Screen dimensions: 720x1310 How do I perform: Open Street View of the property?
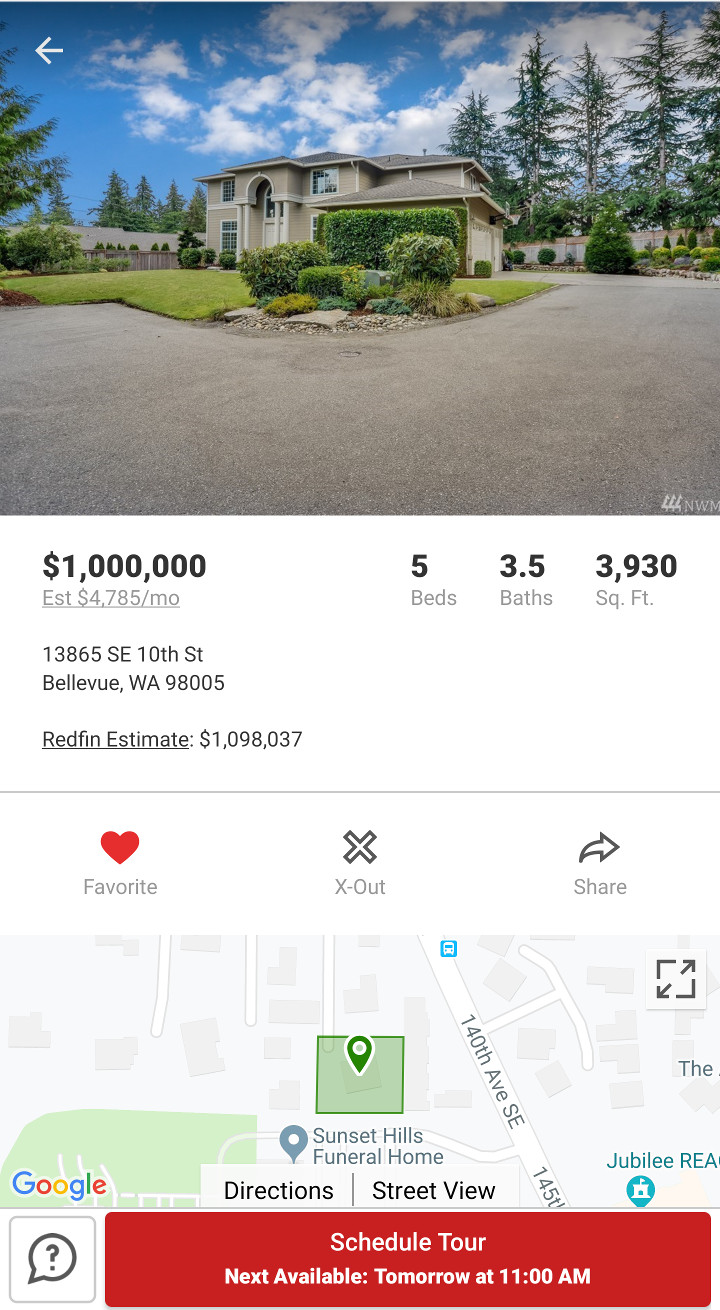coord(434,1190)
